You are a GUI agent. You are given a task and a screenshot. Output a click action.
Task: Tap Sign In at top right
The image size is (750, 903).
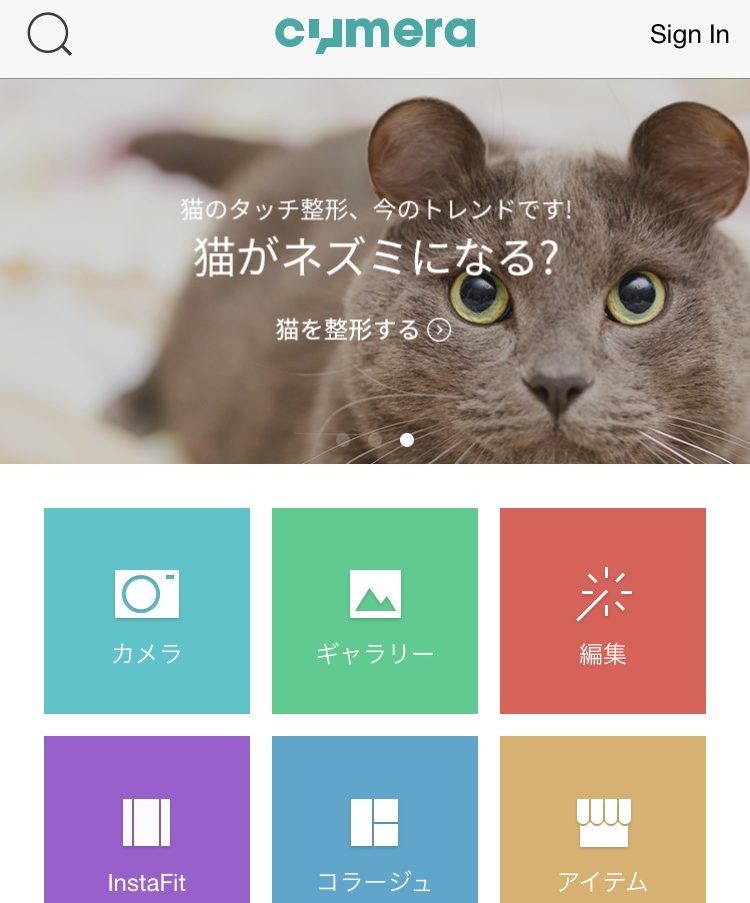click(689, 34)
